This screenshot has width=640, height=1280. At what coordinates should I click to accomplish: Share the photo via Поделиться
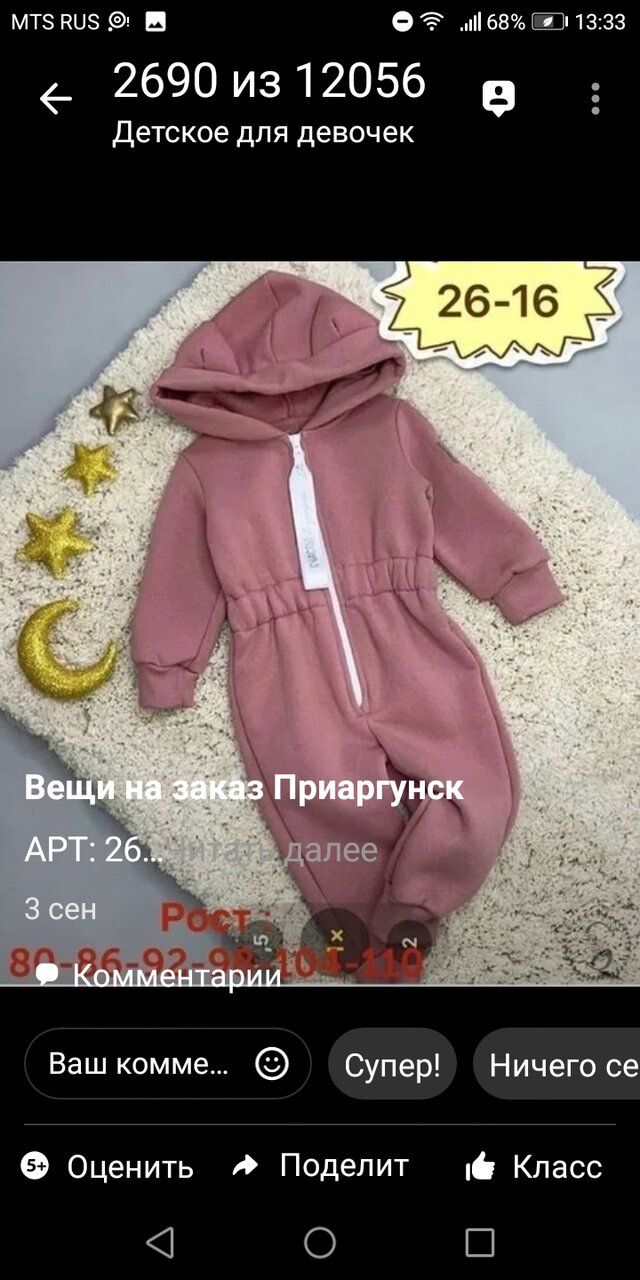[x=321, y=1166]
